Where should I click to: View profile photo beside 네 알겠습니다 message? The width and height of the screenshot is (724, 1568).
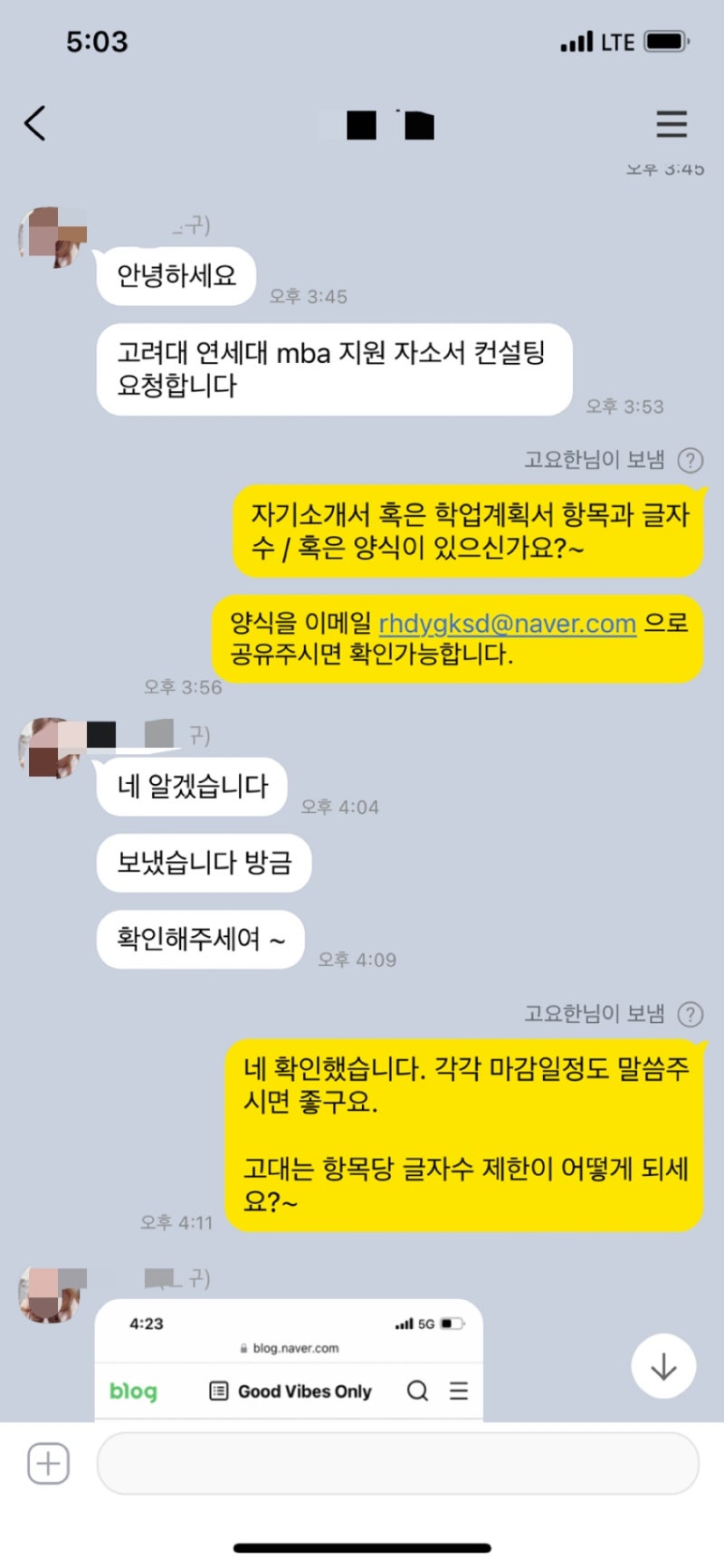pos(52,747)
